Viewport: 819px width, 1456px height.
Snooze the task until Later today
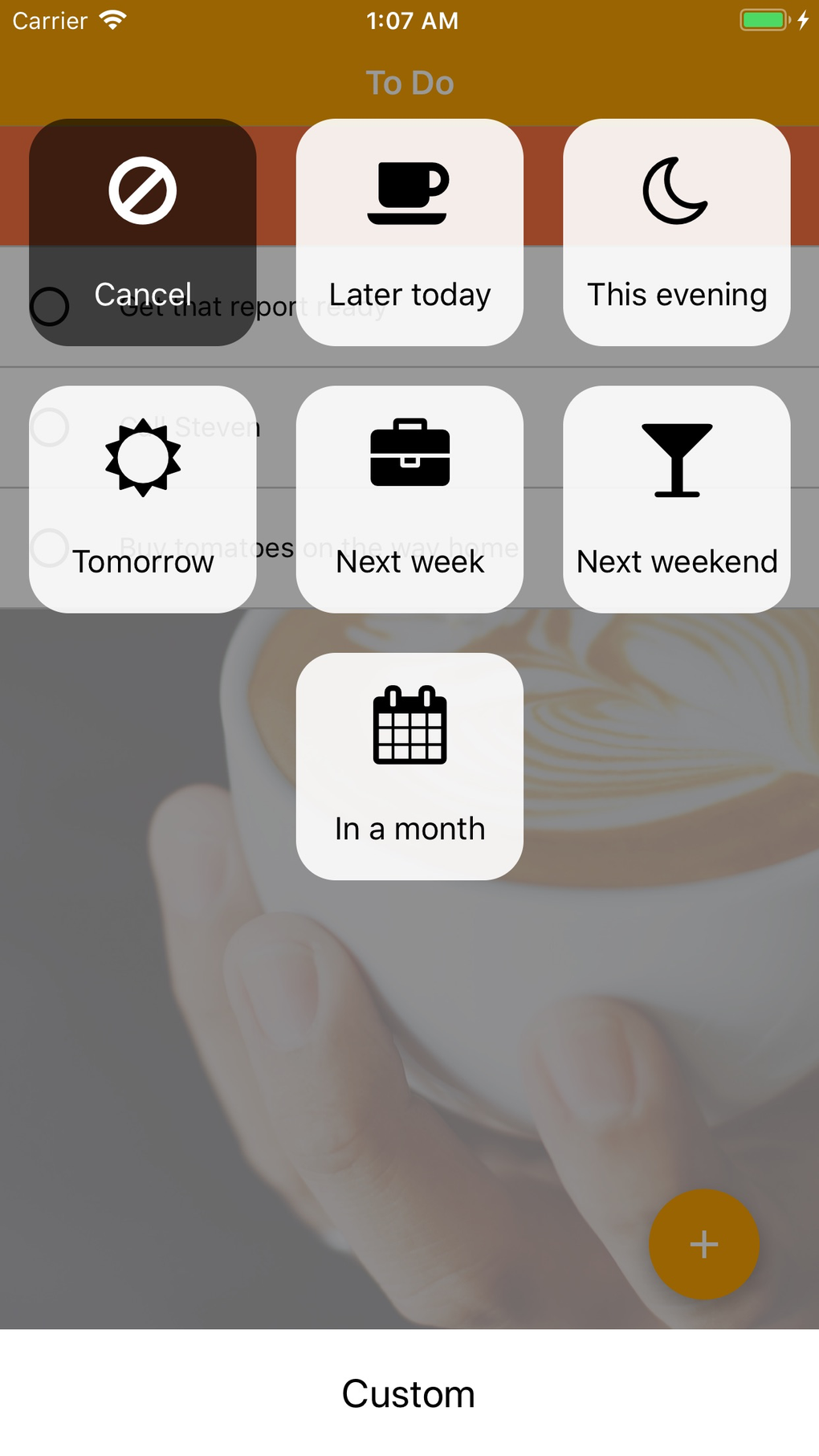[409, 233]
